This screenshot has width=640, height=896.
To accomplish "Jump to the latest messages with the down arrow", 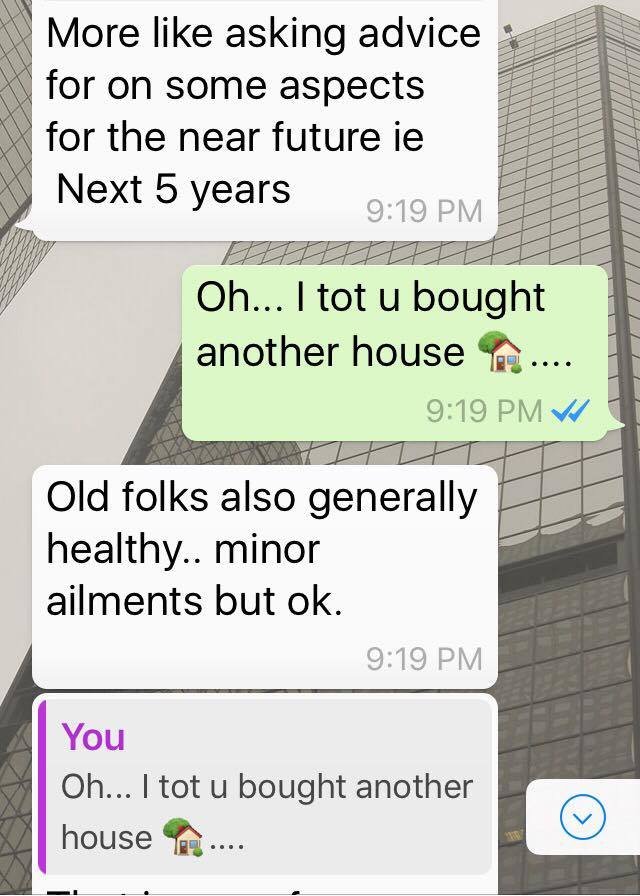I will point(582,817).
